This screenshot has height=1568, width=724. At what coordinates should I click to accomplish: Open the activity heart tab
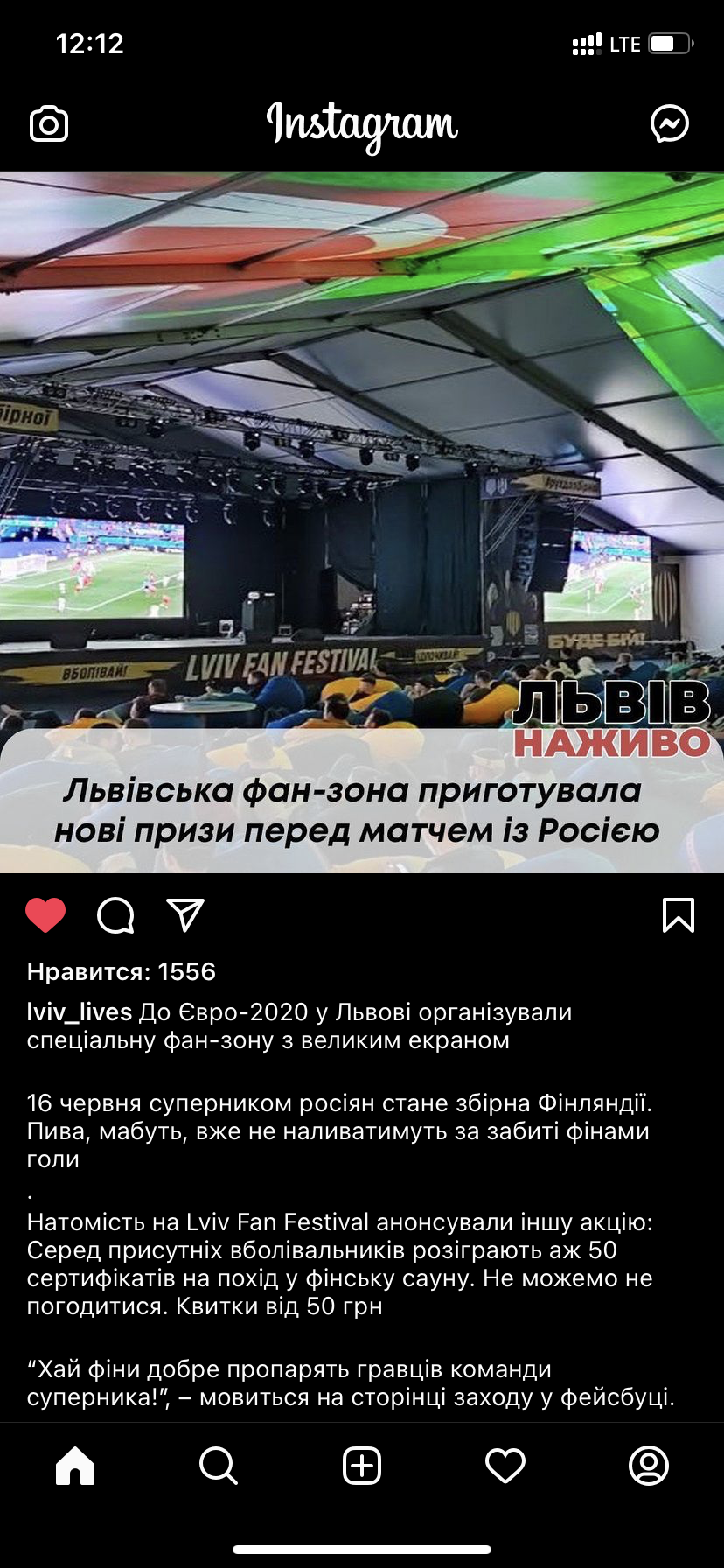(x=505, y=1465)
